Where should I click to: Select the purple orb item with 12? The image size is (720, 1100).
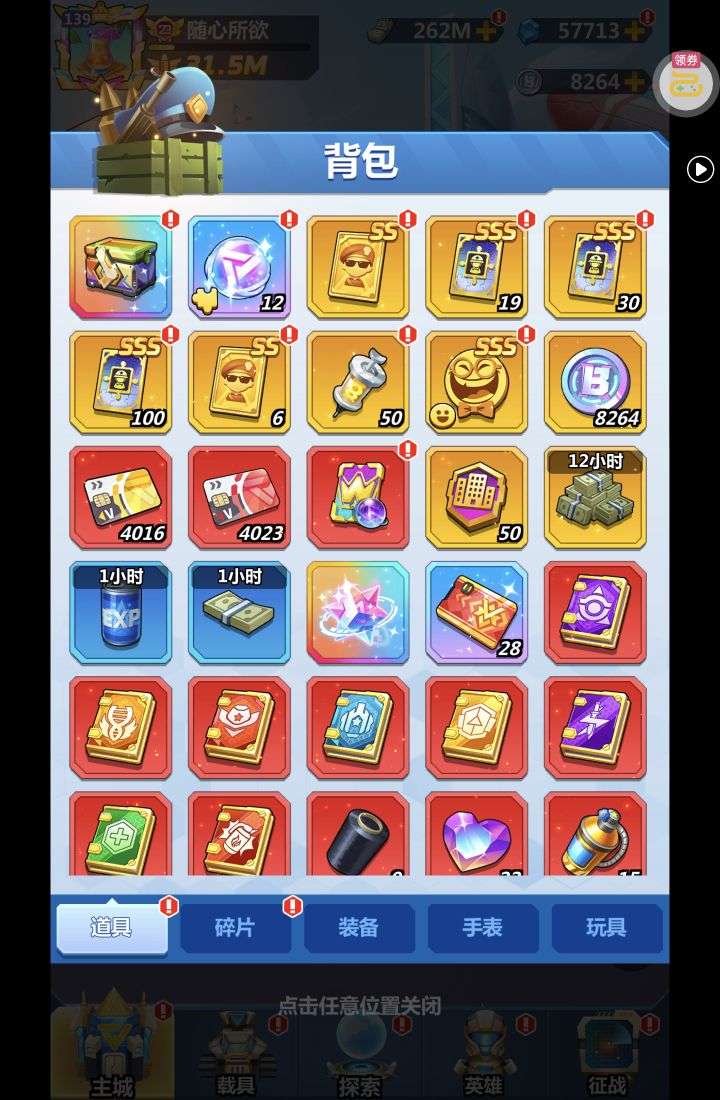click(x=239, y=267)
